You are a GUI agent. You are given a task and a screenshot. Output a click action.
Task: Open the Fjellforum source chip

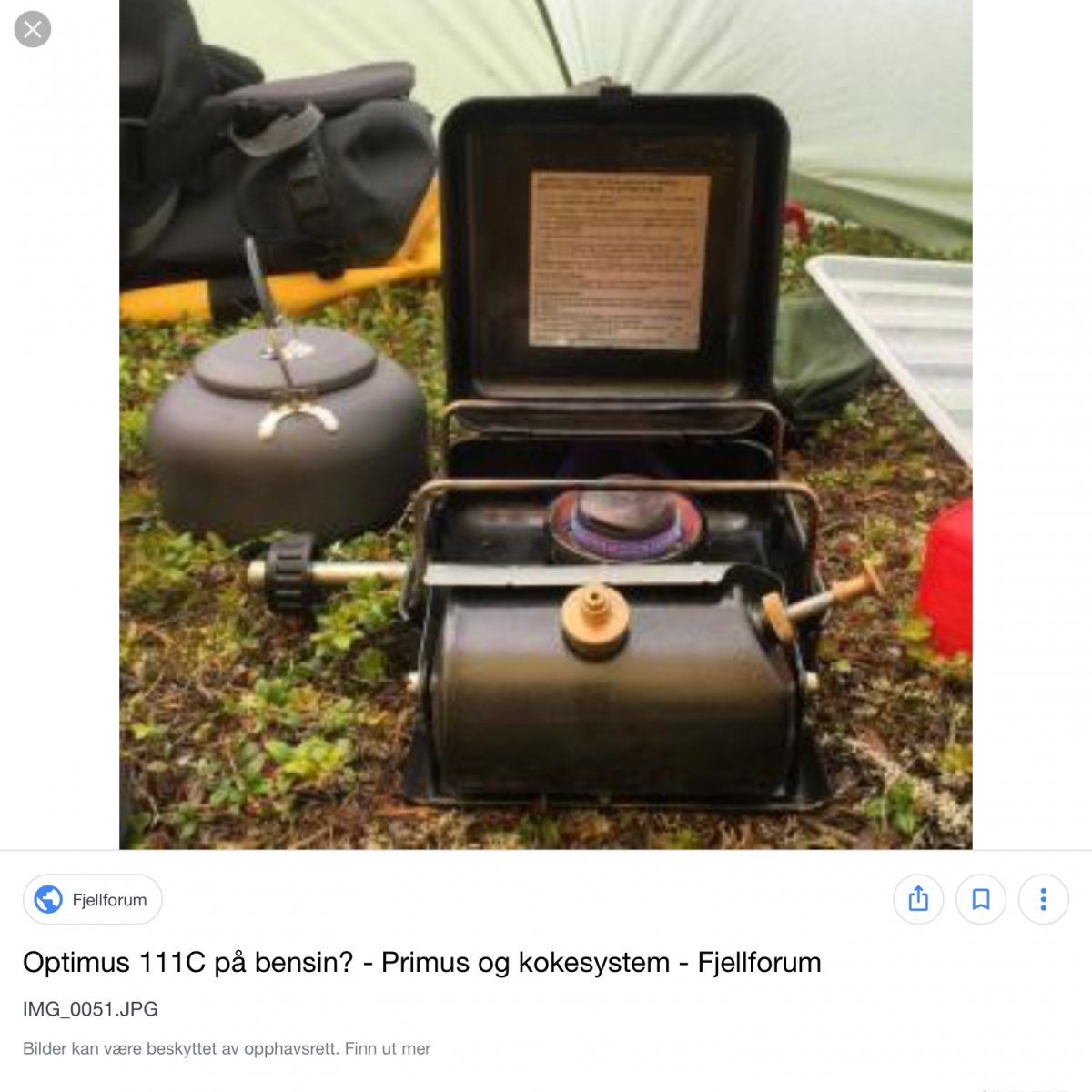pos(93,900)
